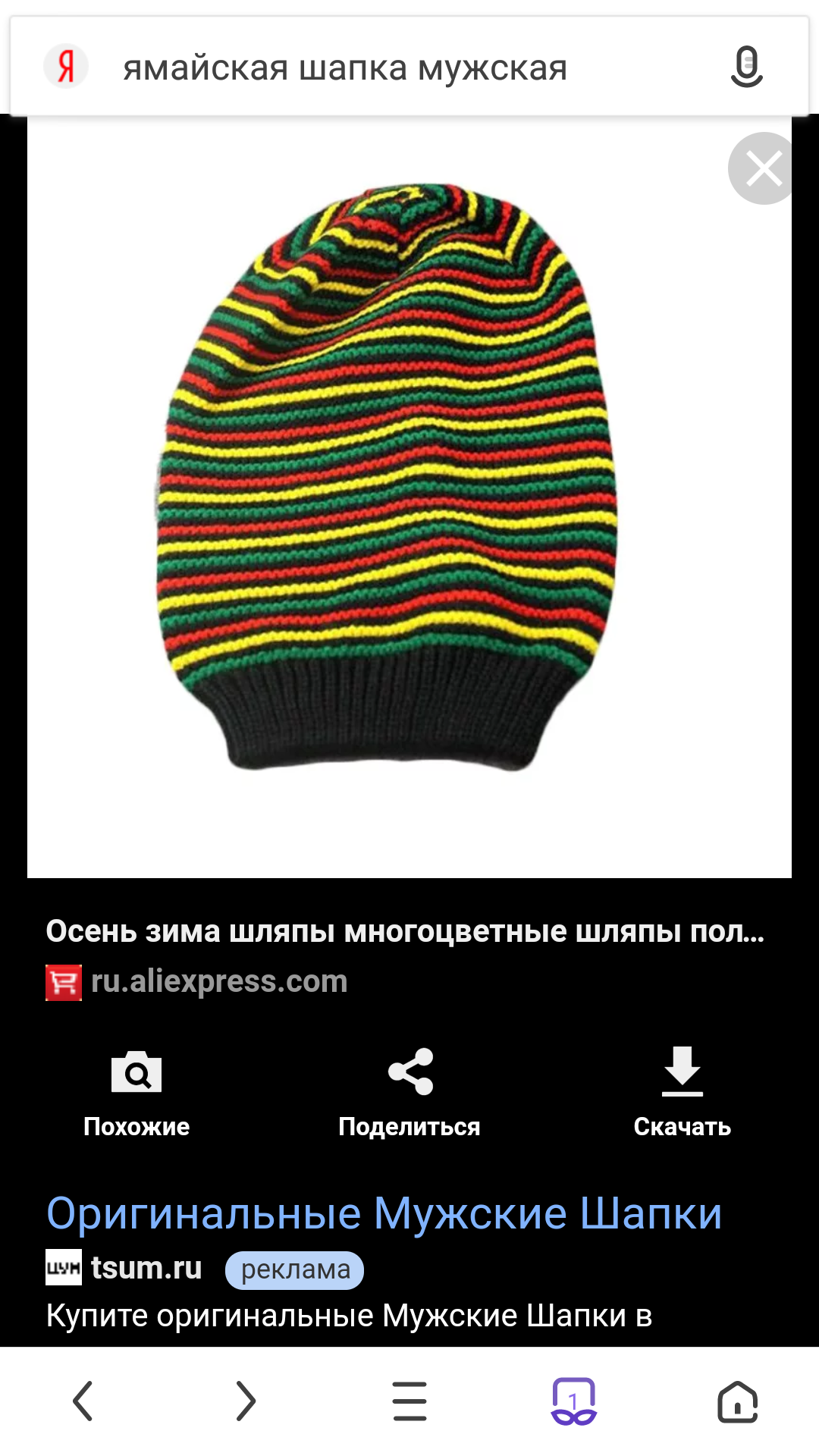Open the browser menu
The height and width of the screenshot is (1456, 819).
(409, 1401)
